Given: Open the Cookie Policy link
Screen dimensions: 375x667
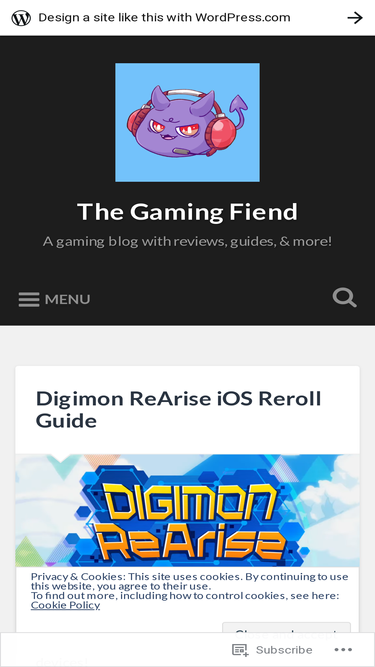Looking at the screenshot, I should click(65, 605).
